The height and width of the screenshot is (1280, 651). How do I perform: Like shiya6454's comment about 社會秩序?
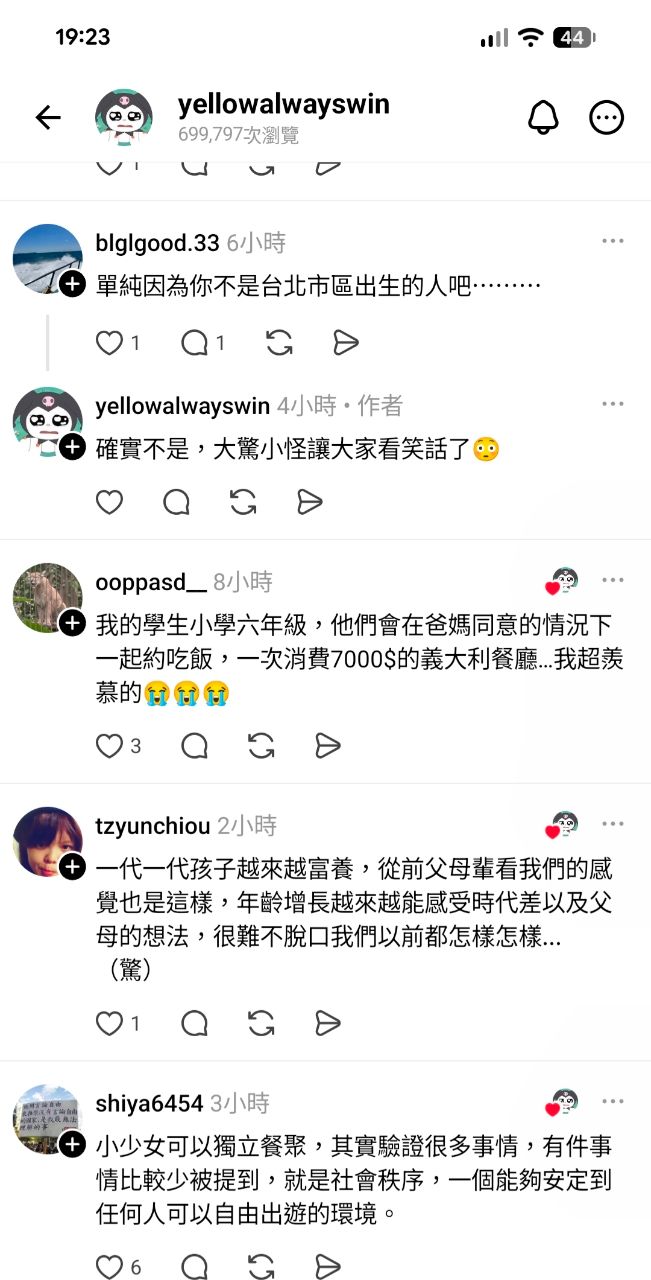coord(109,1266)
